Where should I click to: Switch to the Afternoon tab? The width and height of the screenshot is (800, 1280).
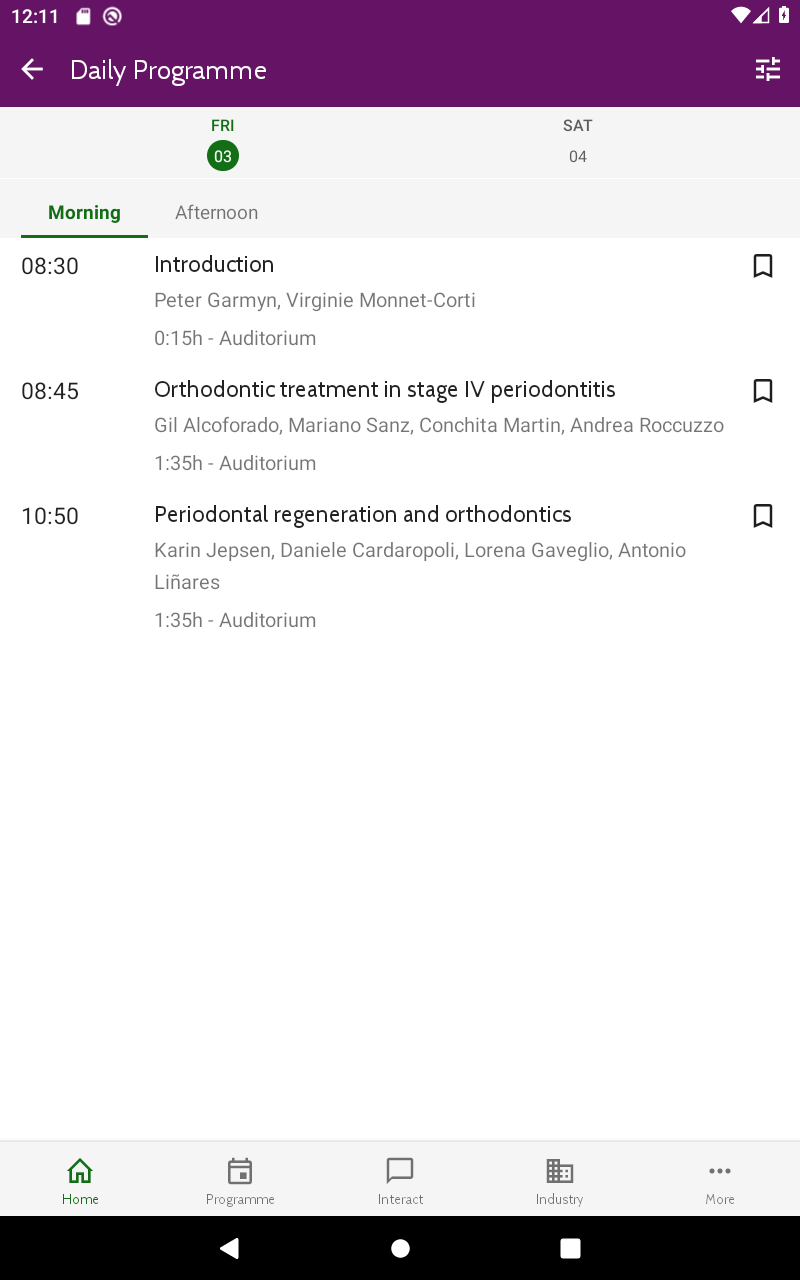pos(216,212)
